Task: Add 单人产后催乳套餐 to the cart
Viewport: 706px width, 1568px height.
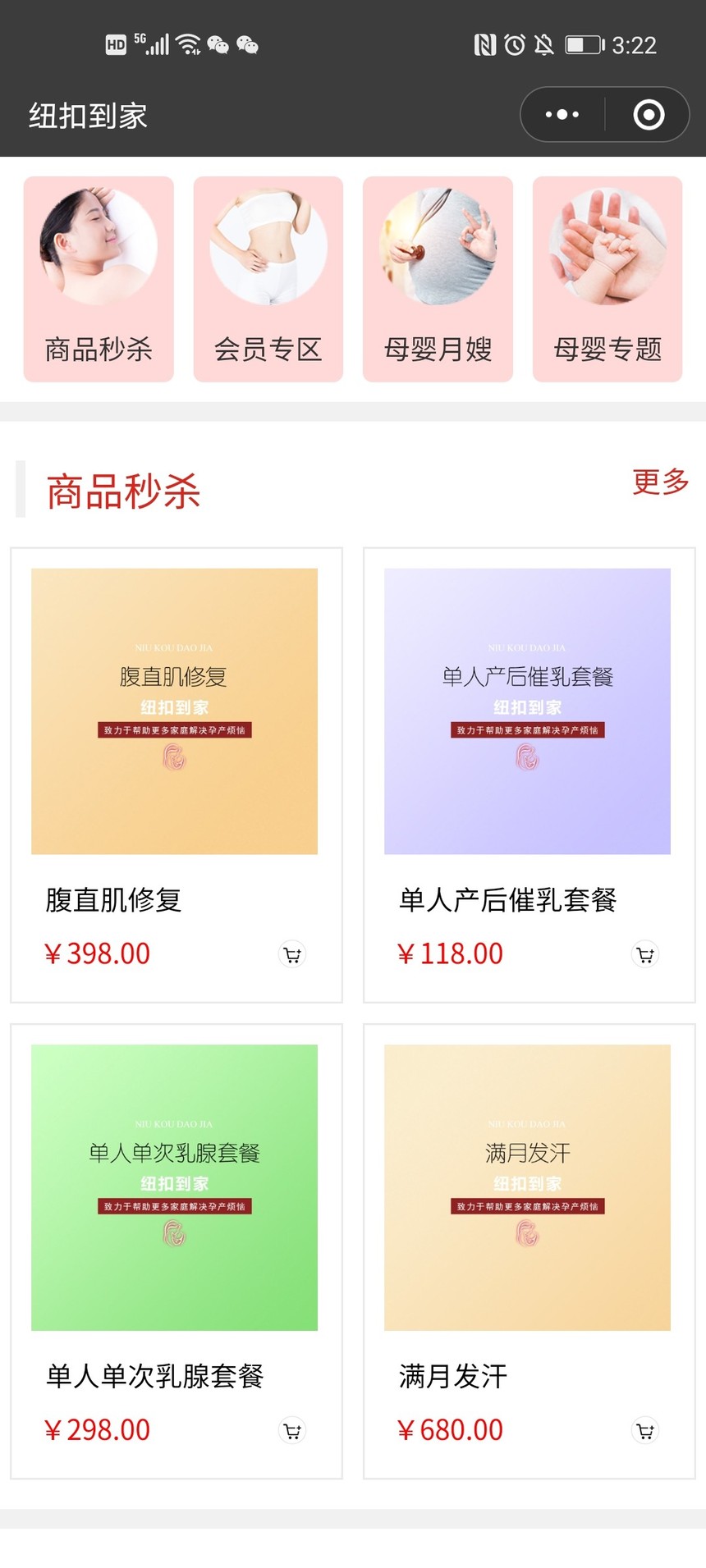Action: click(645, 954)
